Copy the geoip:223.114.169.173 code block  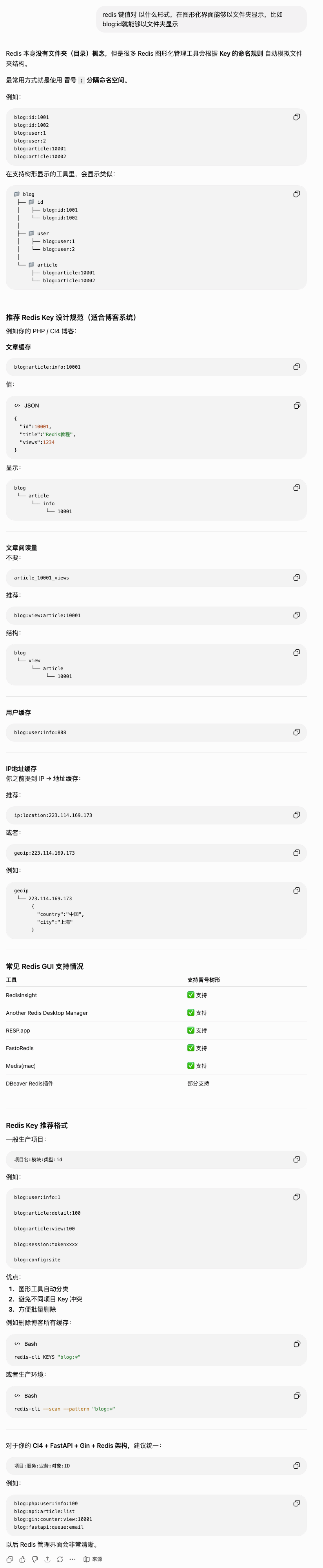click(x=297, y=853)
